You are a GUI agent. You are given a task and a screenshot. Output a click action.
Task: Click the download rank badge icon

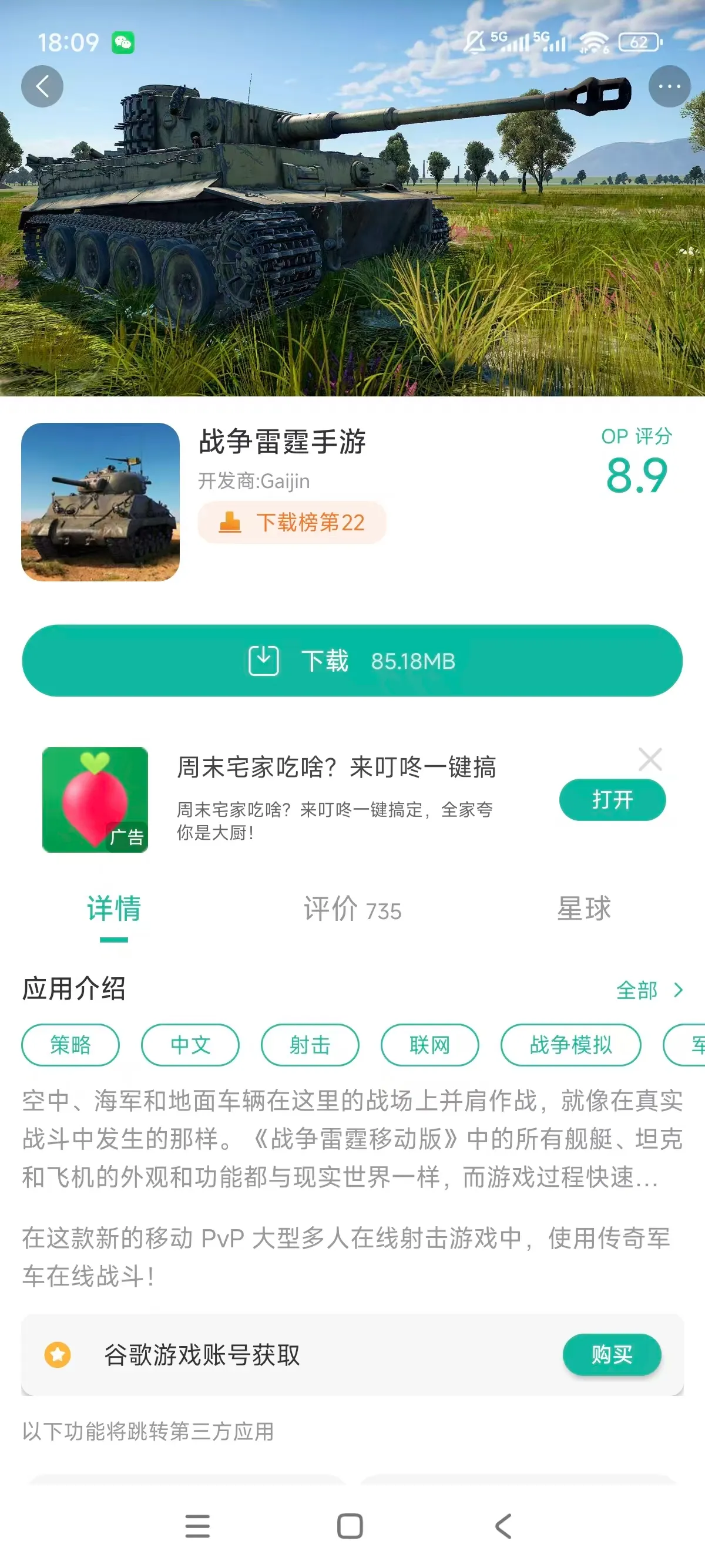[x=229, y=522]
